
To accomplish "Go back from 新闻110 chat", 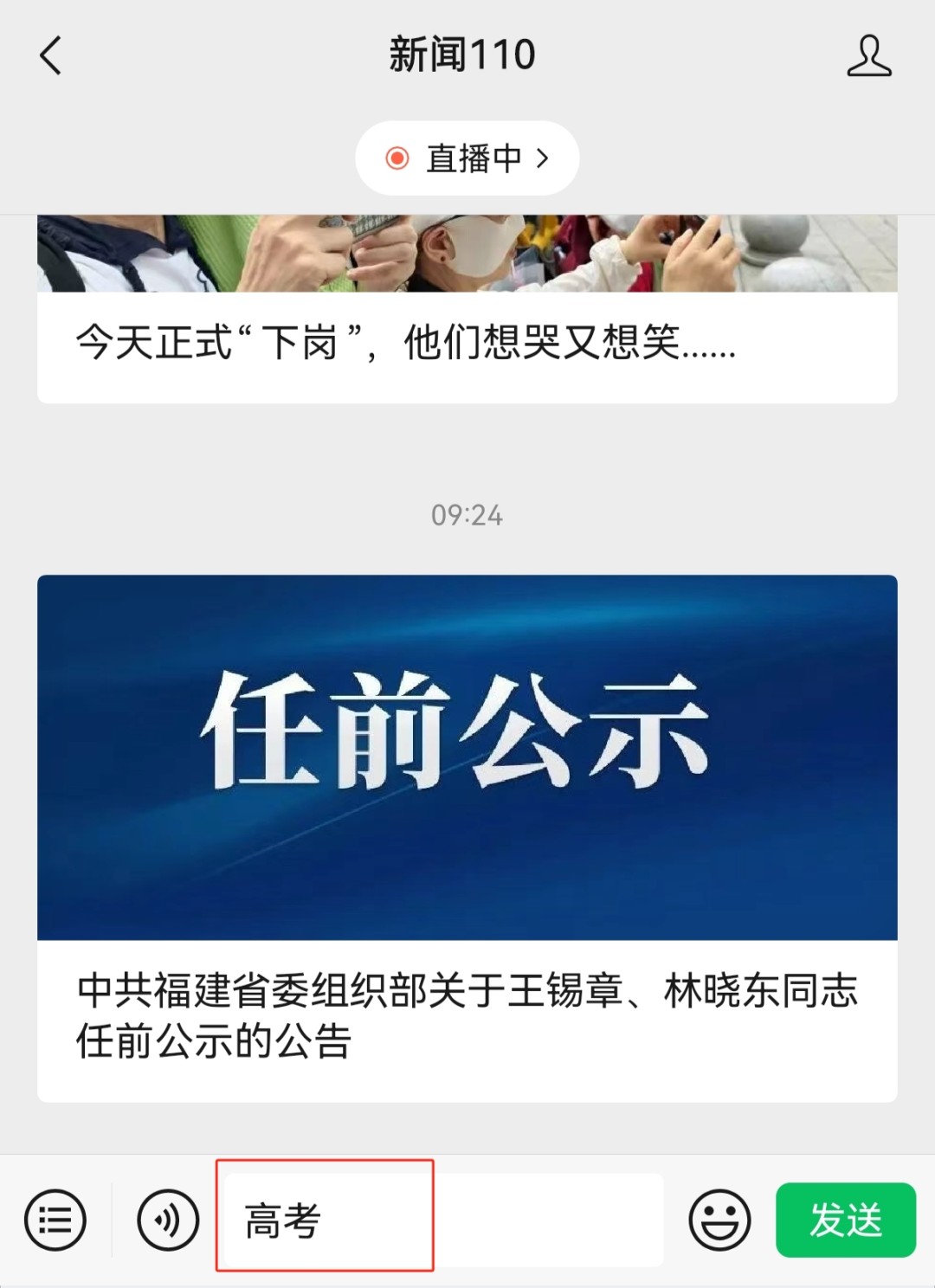I will click(51, 56).
